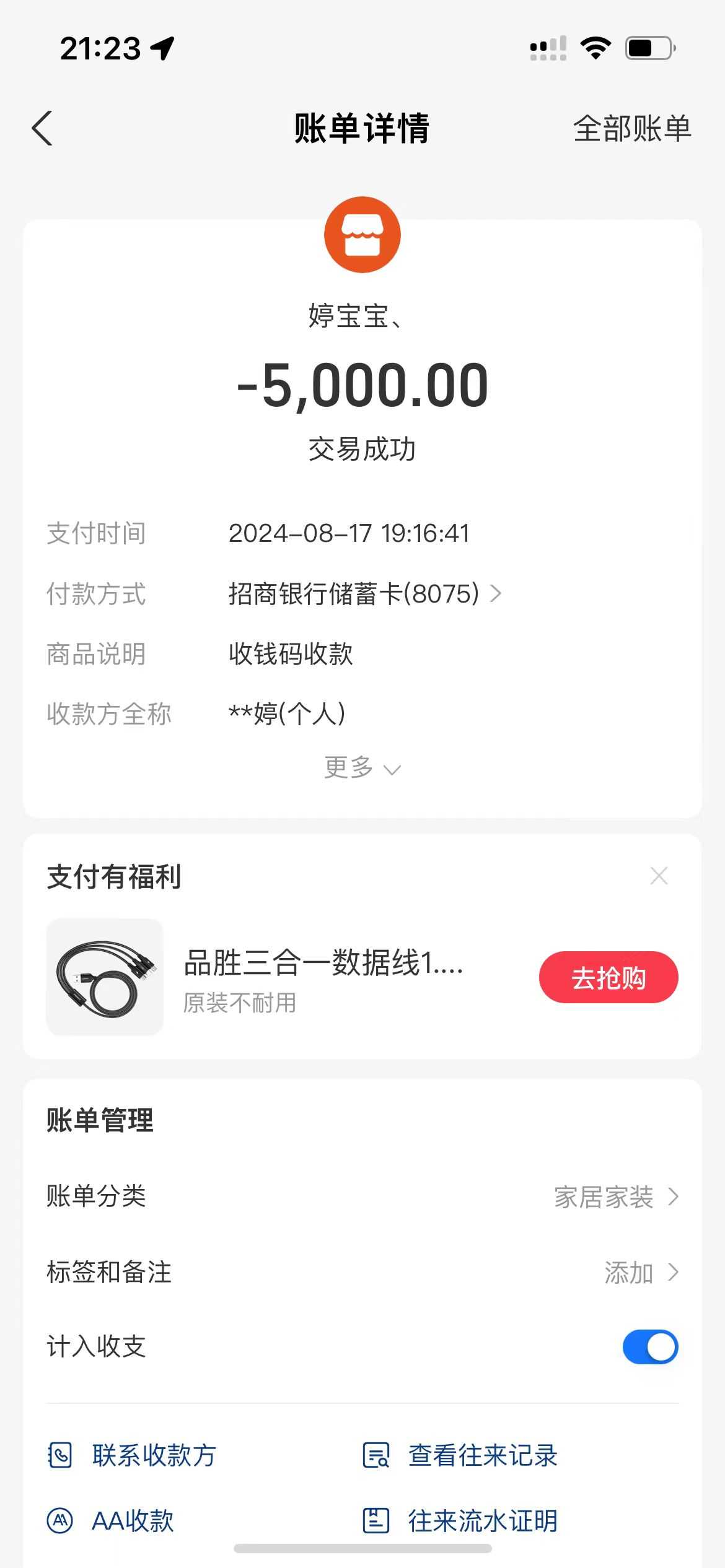View 查看往来记录
Image resolution: width=725 pixels, height=1568 pixels.
coord(460,1455)
